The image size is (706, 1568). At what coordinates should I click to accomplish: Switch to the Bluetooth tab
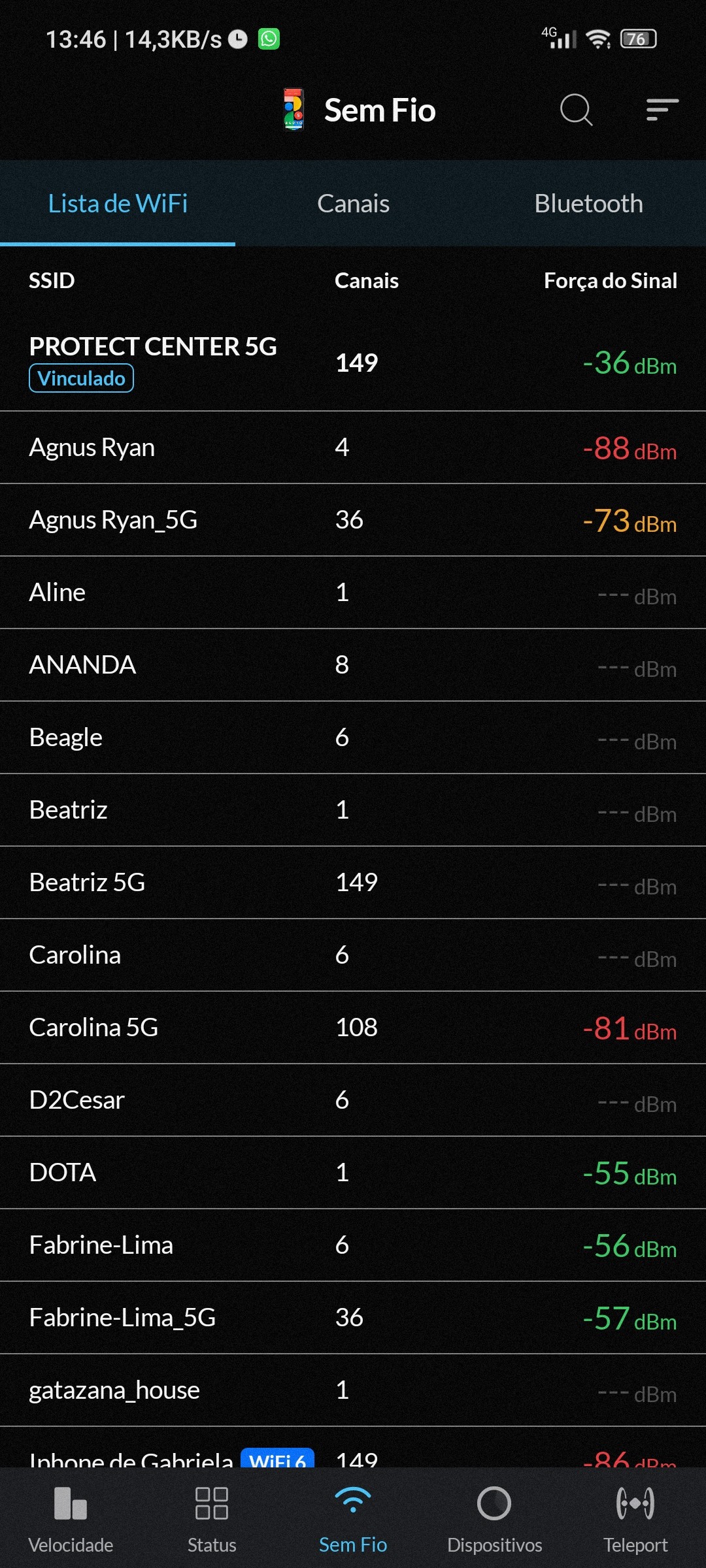pos(588,204)
